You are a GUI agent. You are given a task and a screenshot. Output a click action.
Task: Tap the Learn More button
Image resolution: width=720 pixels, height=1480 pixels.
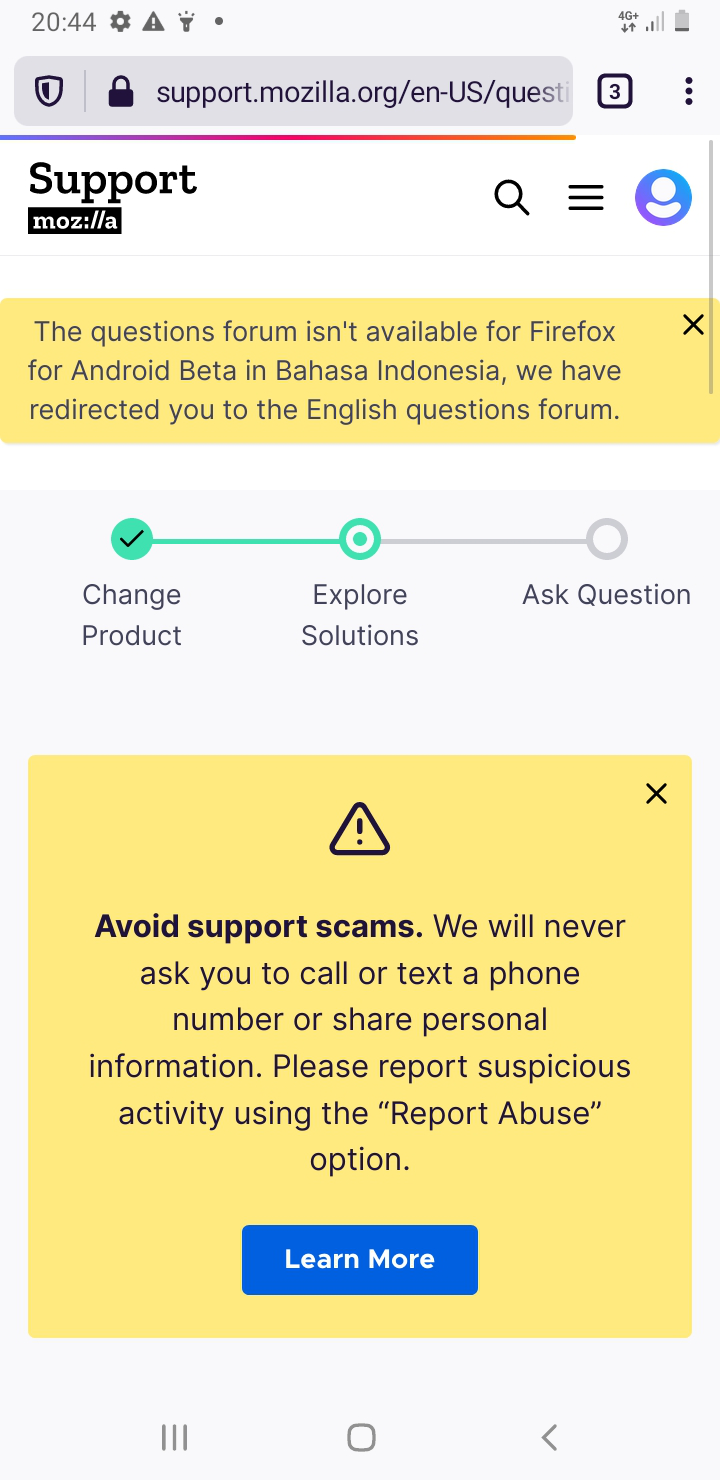click(x=360, y=1259)
